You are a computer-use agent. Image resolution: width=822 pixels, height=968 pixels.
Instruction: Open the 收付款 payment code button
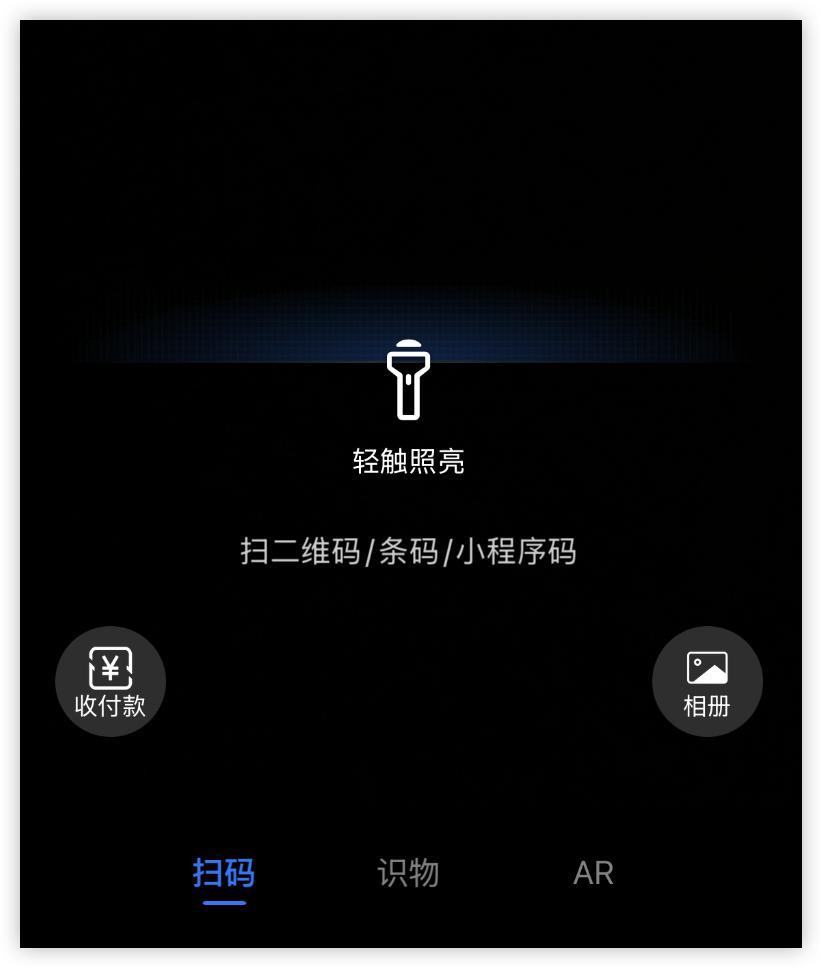[x=110, y=682]
